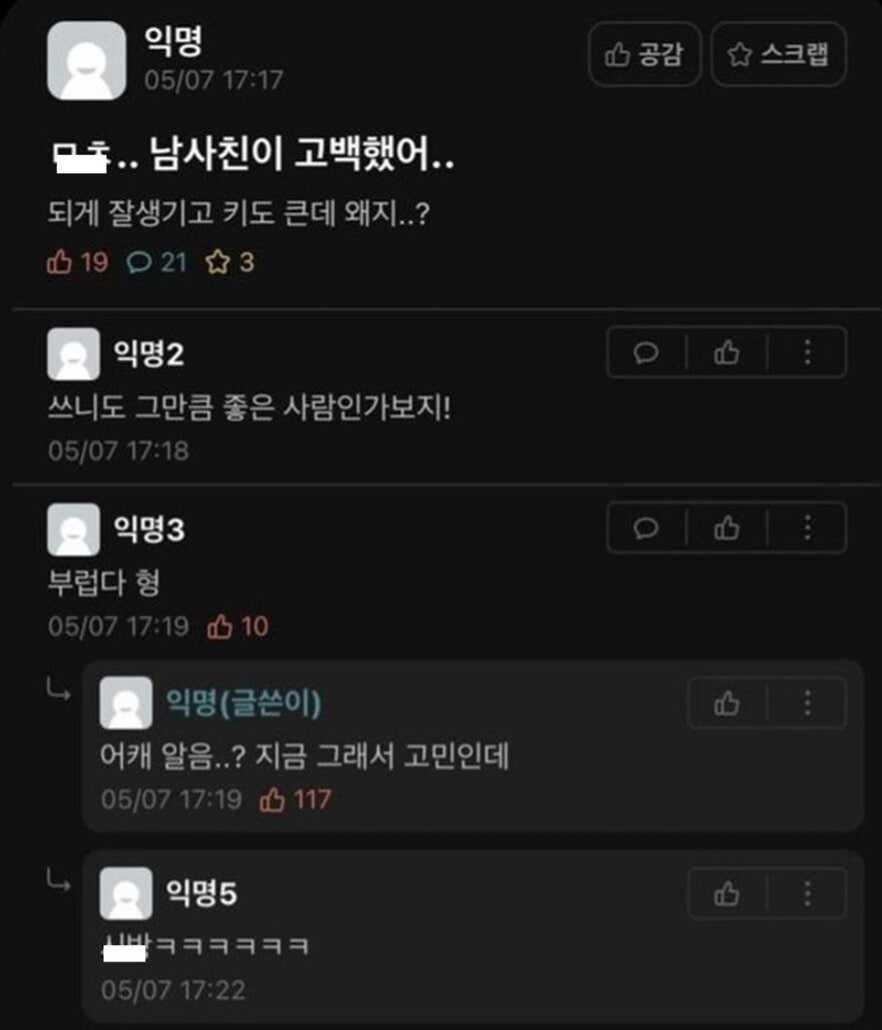
Task: Like the reply from 익명(글쓴이)
Action: pyautogui.click(x=727, y=704)
